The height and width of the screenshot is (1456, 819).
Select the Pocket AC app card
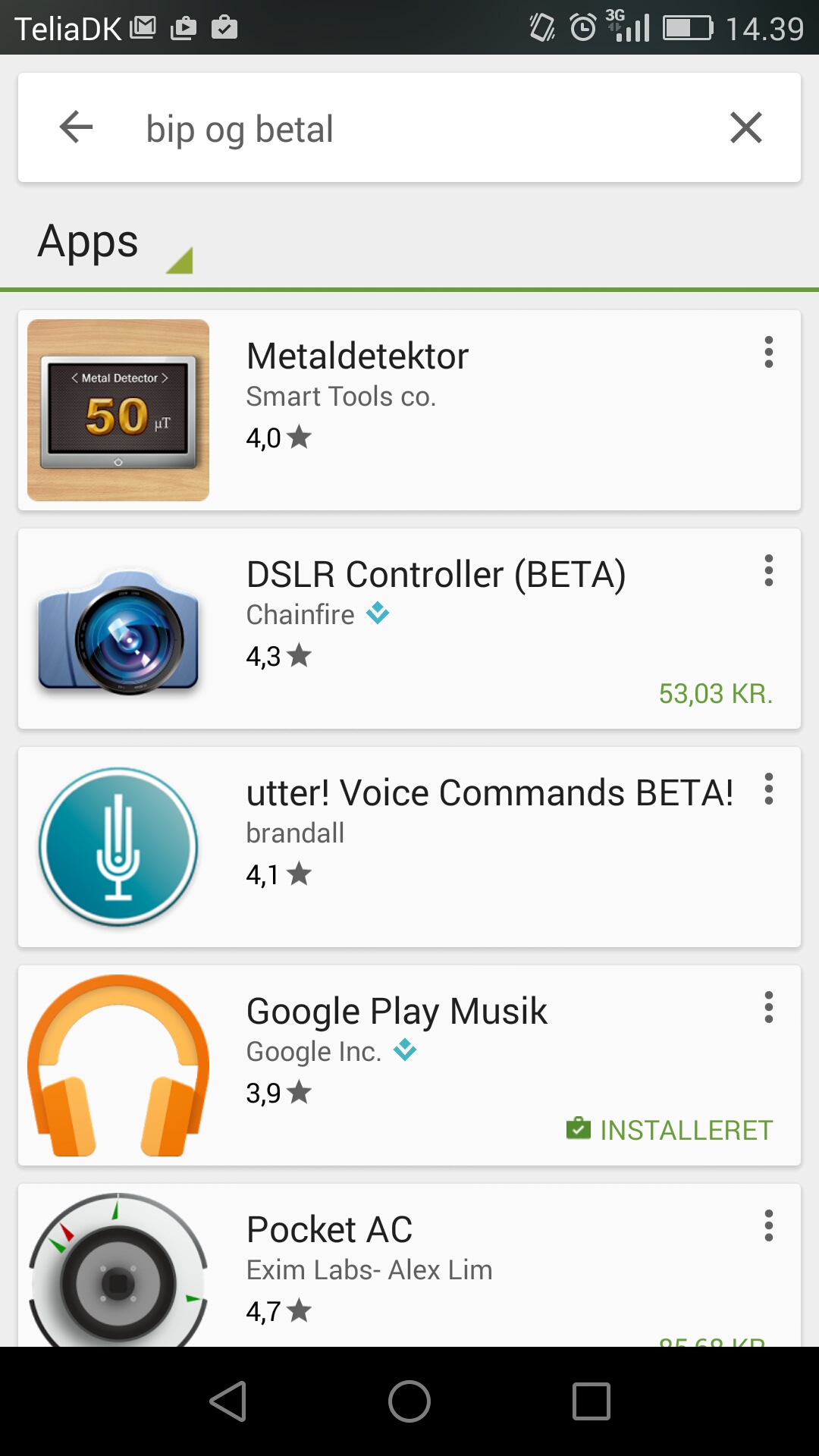409,1265
